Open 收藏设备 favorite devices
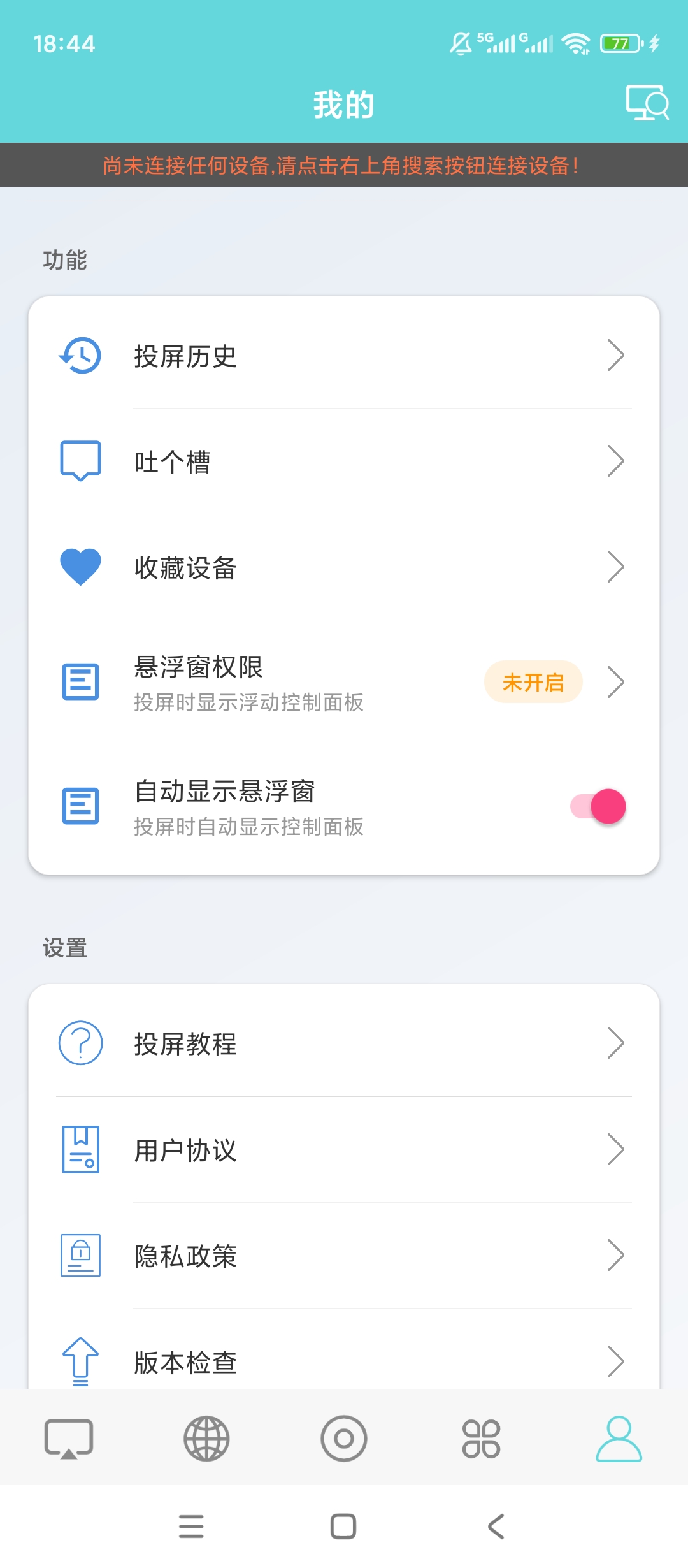 344,567
